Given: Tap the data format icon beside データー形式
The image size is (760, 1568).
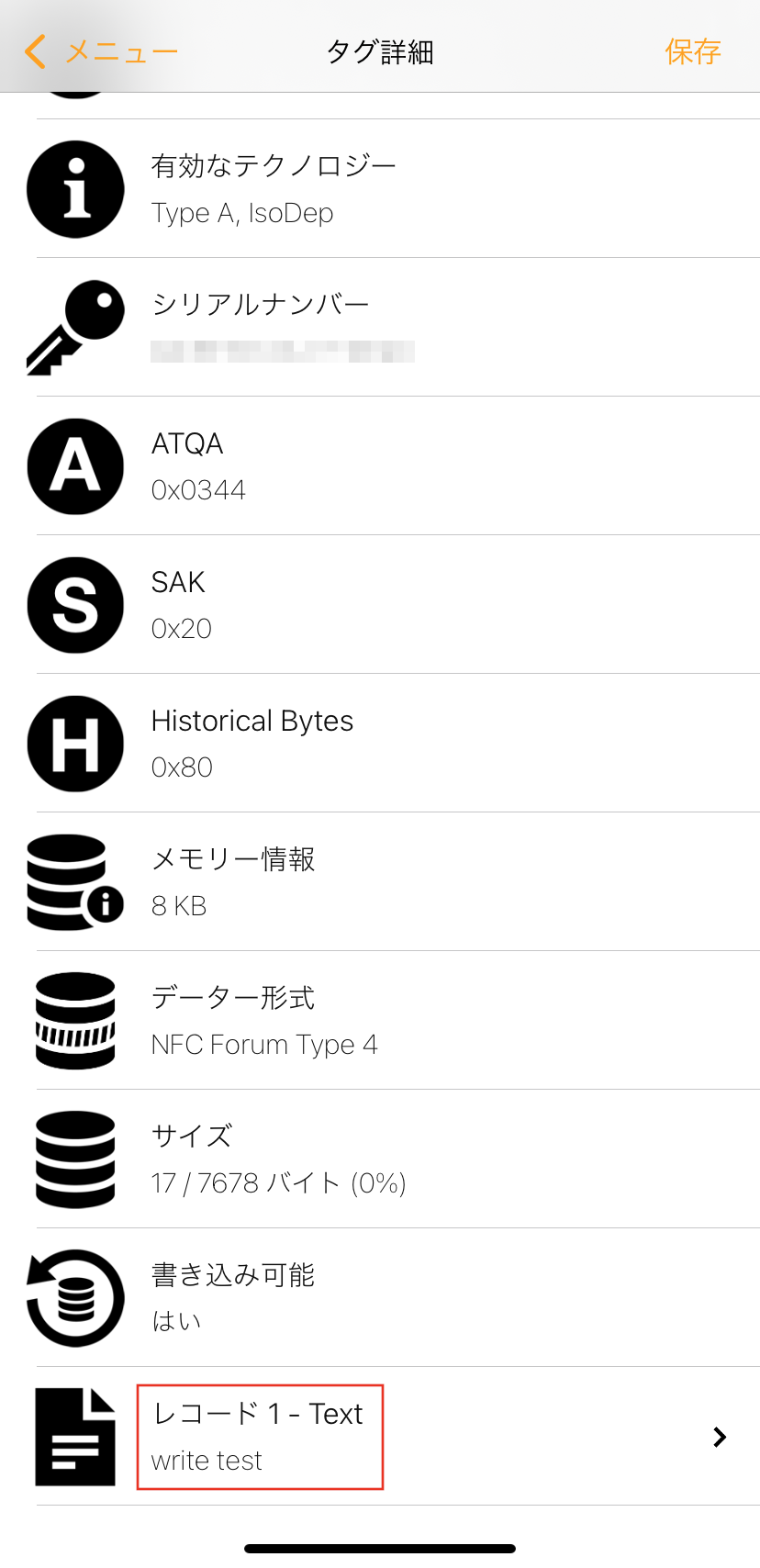Looking at the screenshot, I should click(x=75, y=1020).
